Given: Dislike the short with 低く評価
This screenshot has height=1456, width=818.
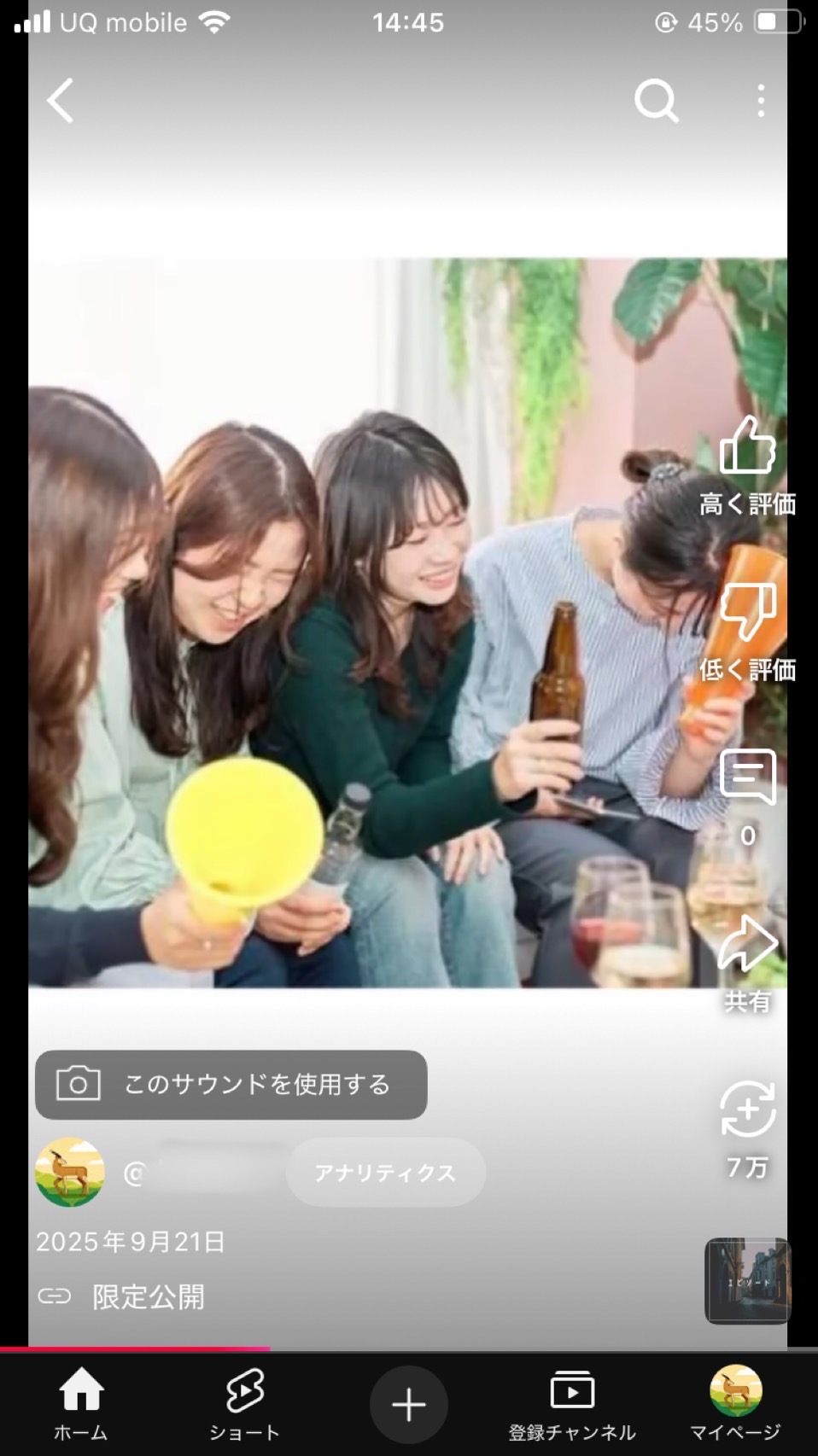Looking at the screenshot, I should [747, 612].
